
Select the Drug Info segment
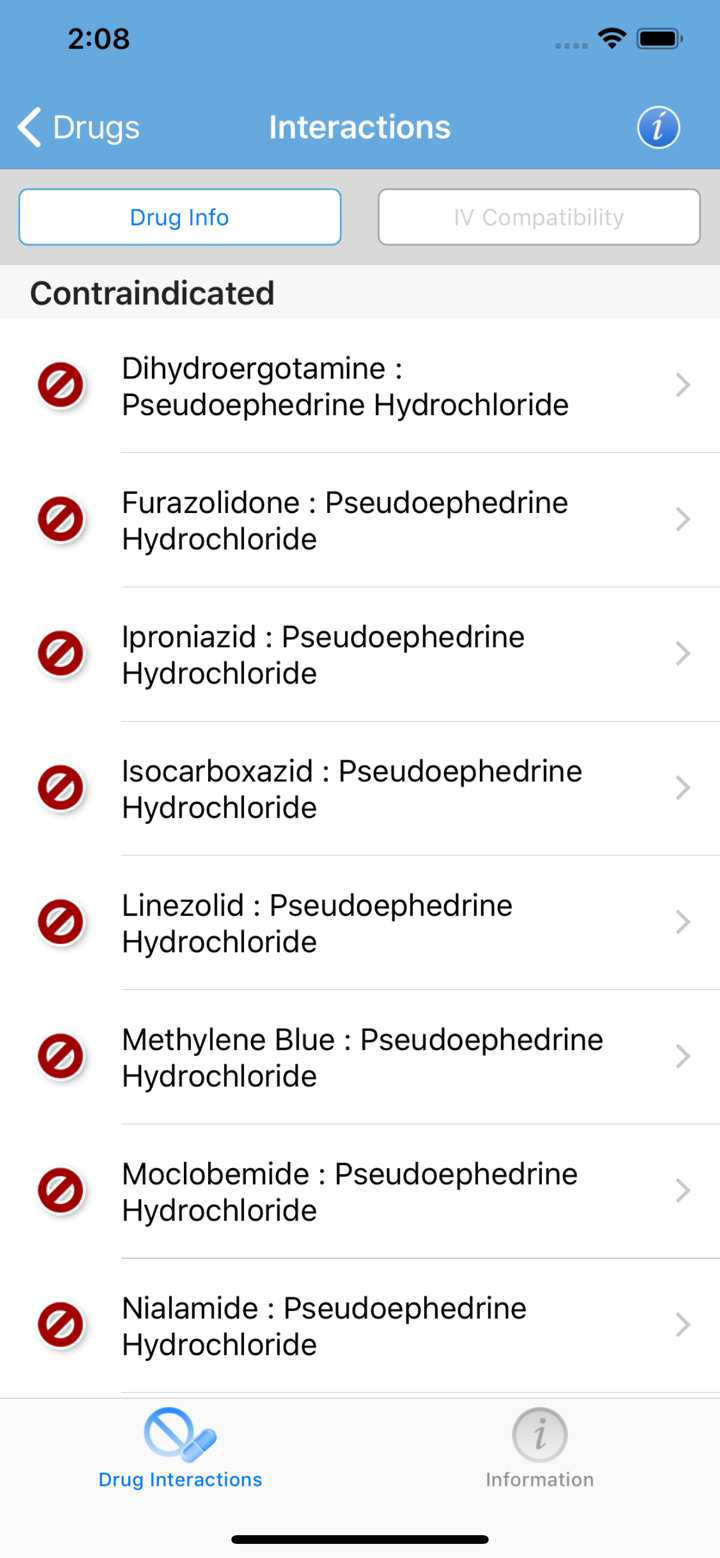(179, 216)
